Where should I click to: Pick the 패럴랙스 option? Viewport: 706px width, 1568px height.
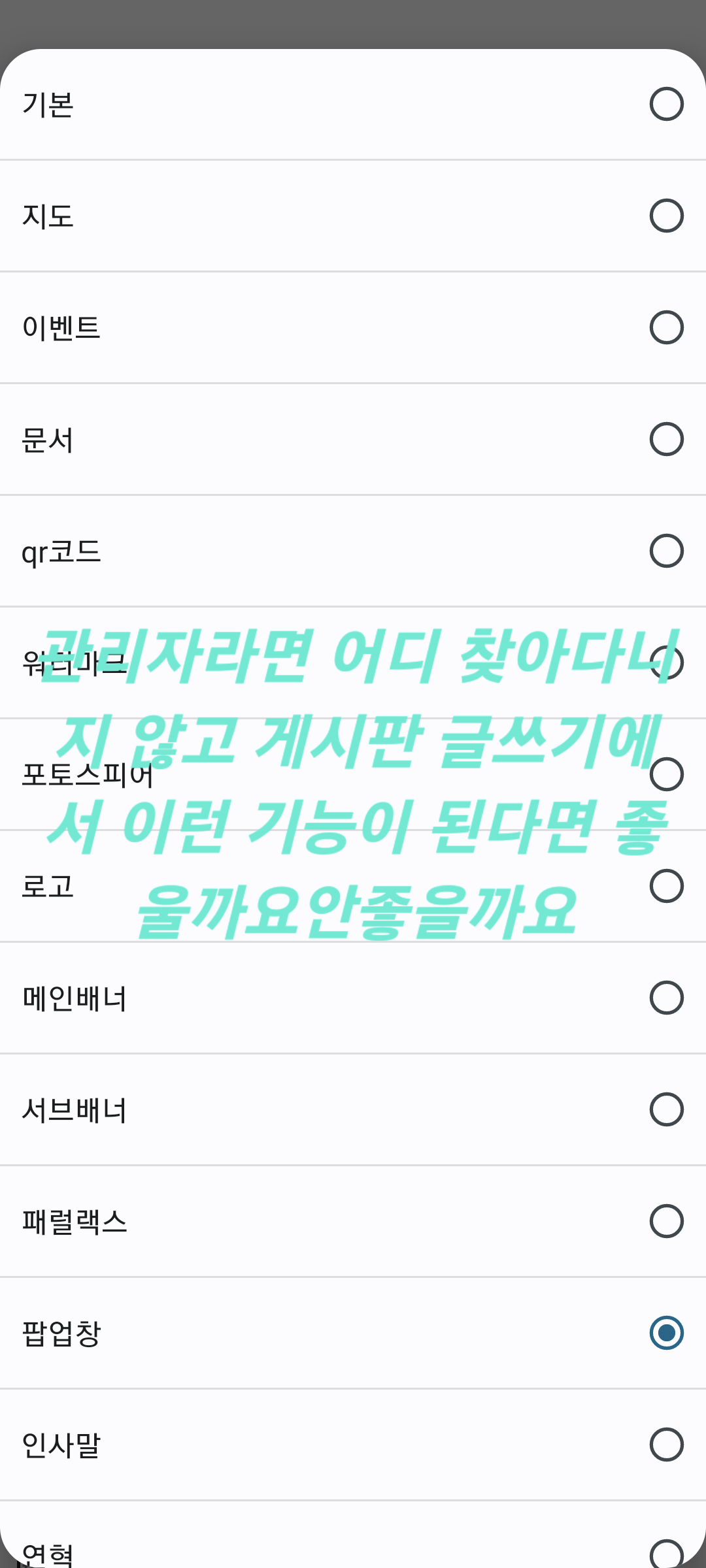coord(666,1221)
